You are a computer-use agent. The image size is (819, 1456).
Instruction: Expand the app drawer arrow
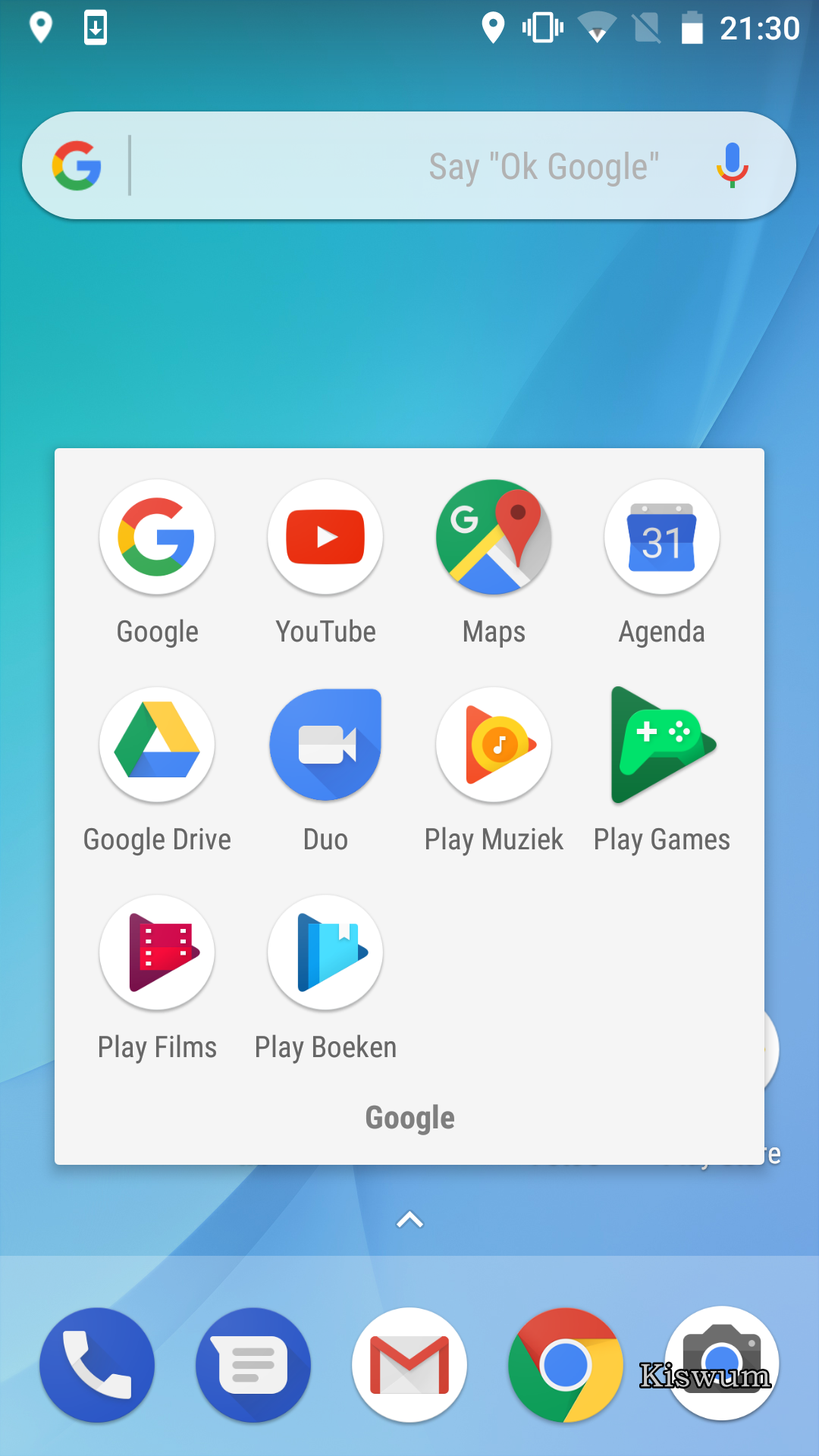tap(409, 1219)
